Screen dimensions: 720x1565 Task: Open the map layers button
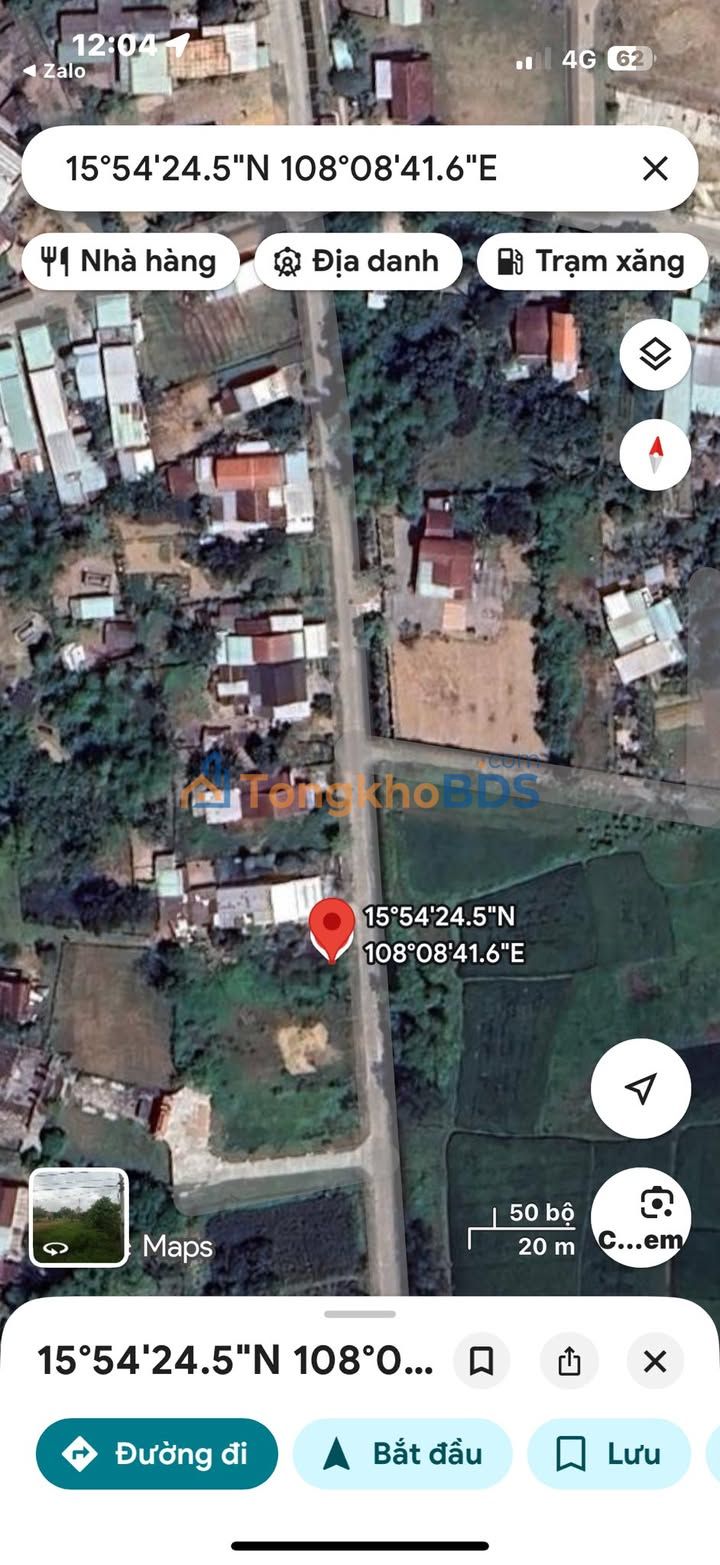pos(655,354)
